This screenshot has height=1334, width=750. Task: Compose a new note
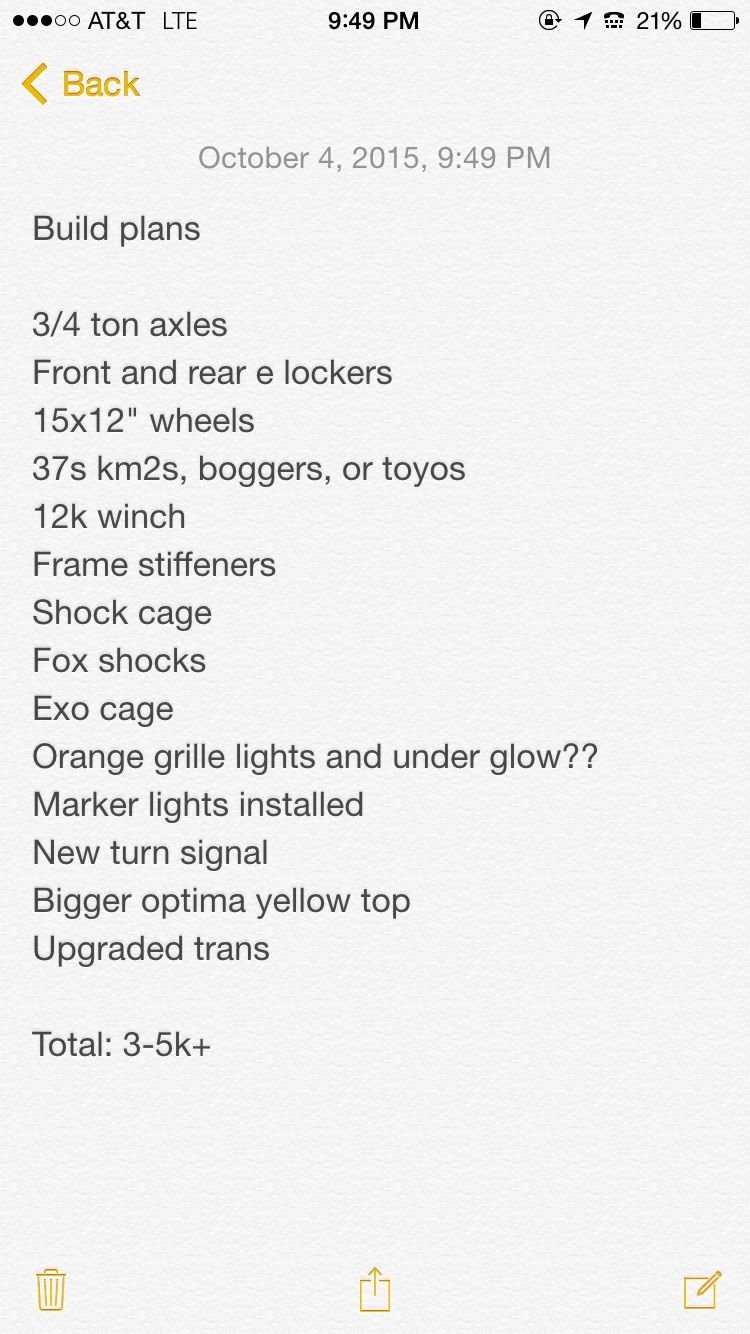click(702, 1289)
